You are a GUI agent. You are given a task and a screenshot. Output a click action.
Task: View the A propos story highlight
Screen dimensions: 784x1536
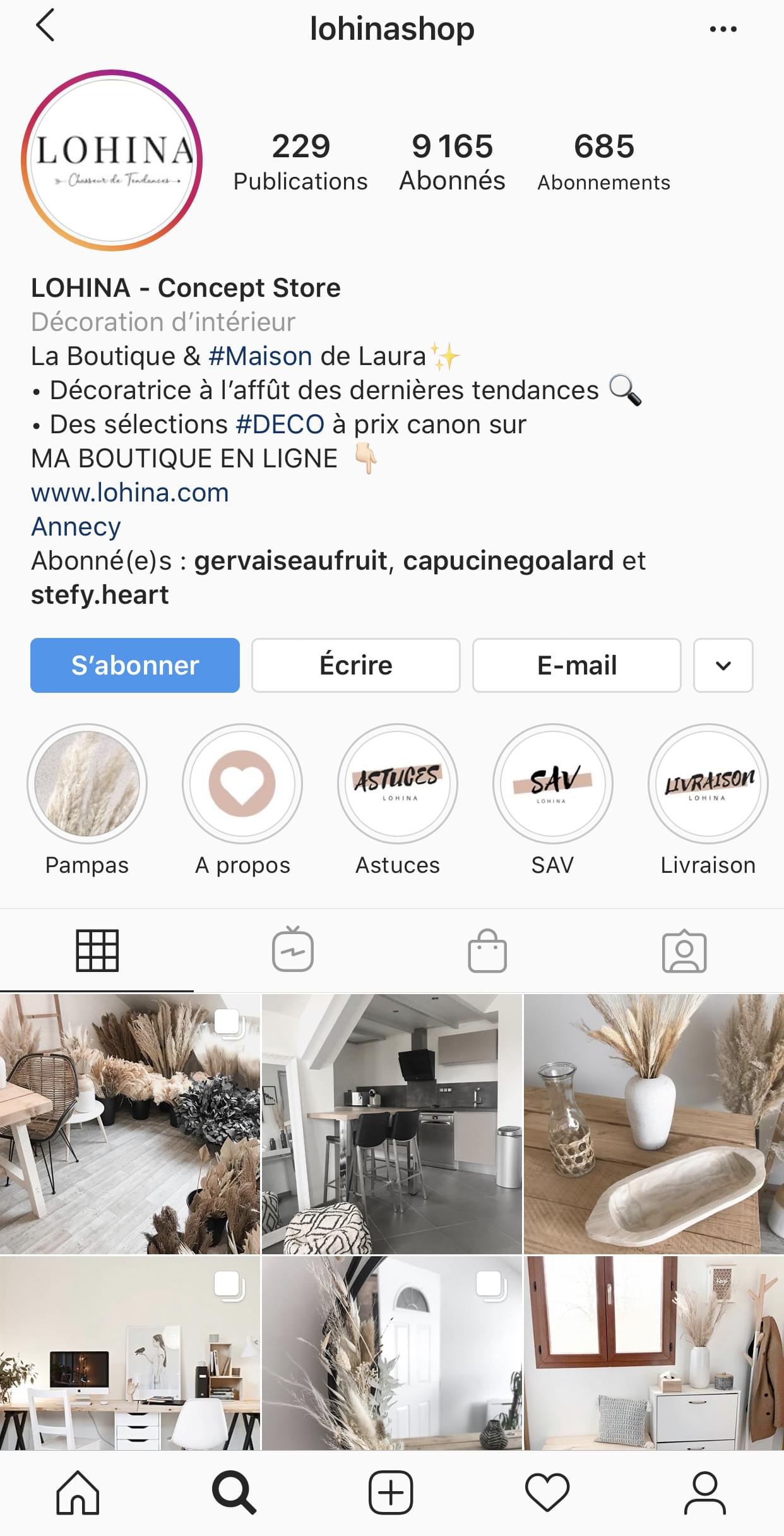[x=242, y=784]
